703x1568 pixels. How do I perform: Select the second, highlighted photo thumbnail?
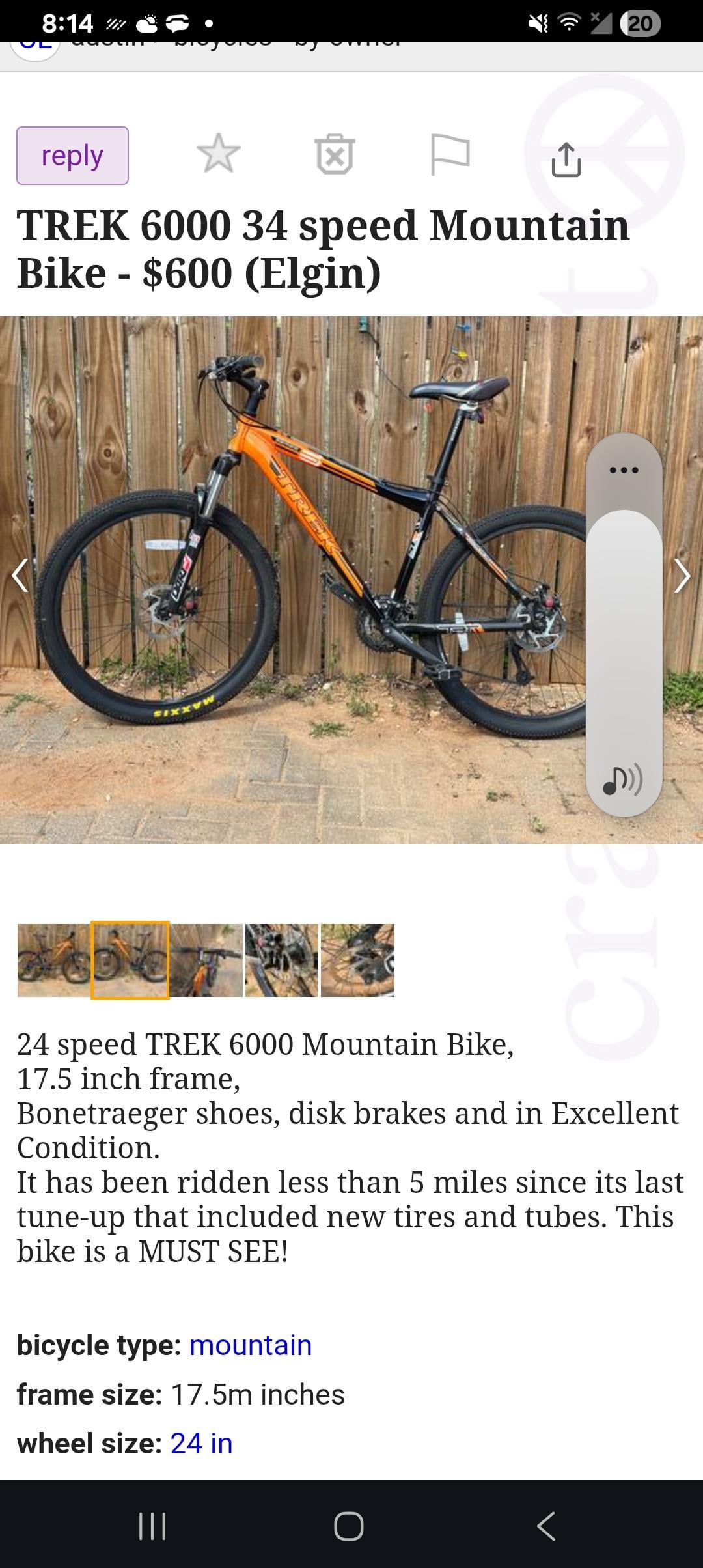(x=130, y=960)
